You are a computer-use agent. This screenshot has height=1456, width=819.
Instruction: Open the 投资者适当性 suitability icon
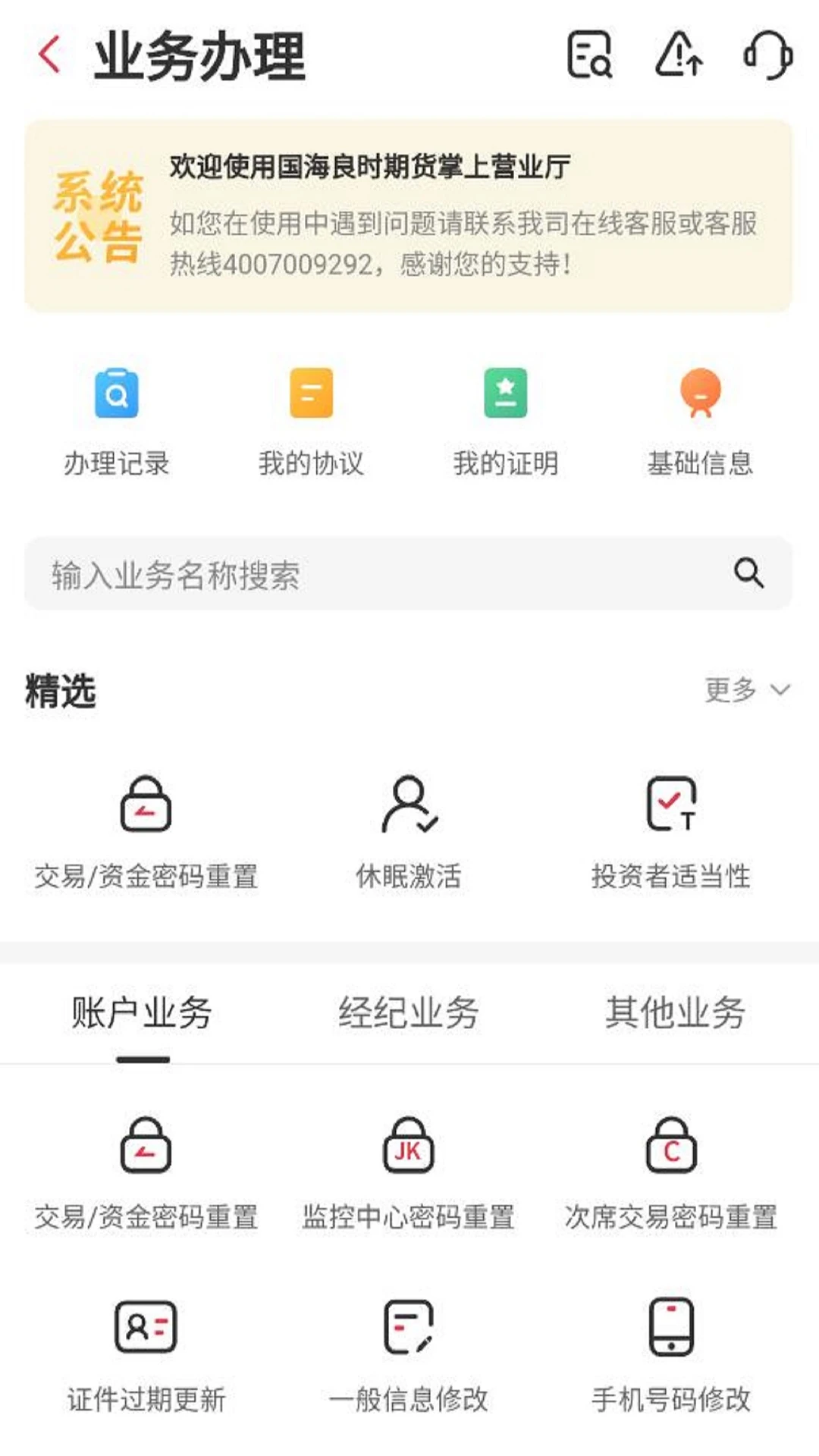tap(672, 815)
